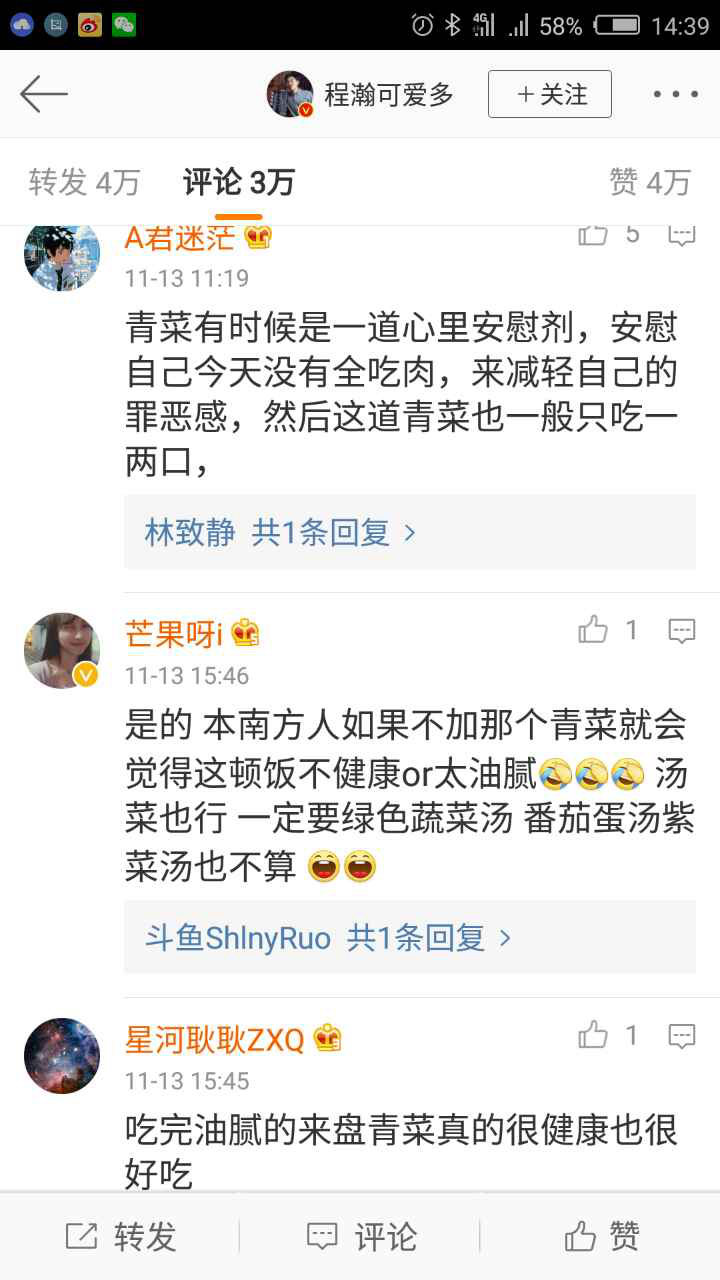Write a comment using the bottom 评论 button
This screenshot has width=720, height=1280.
coord(361,1237)
